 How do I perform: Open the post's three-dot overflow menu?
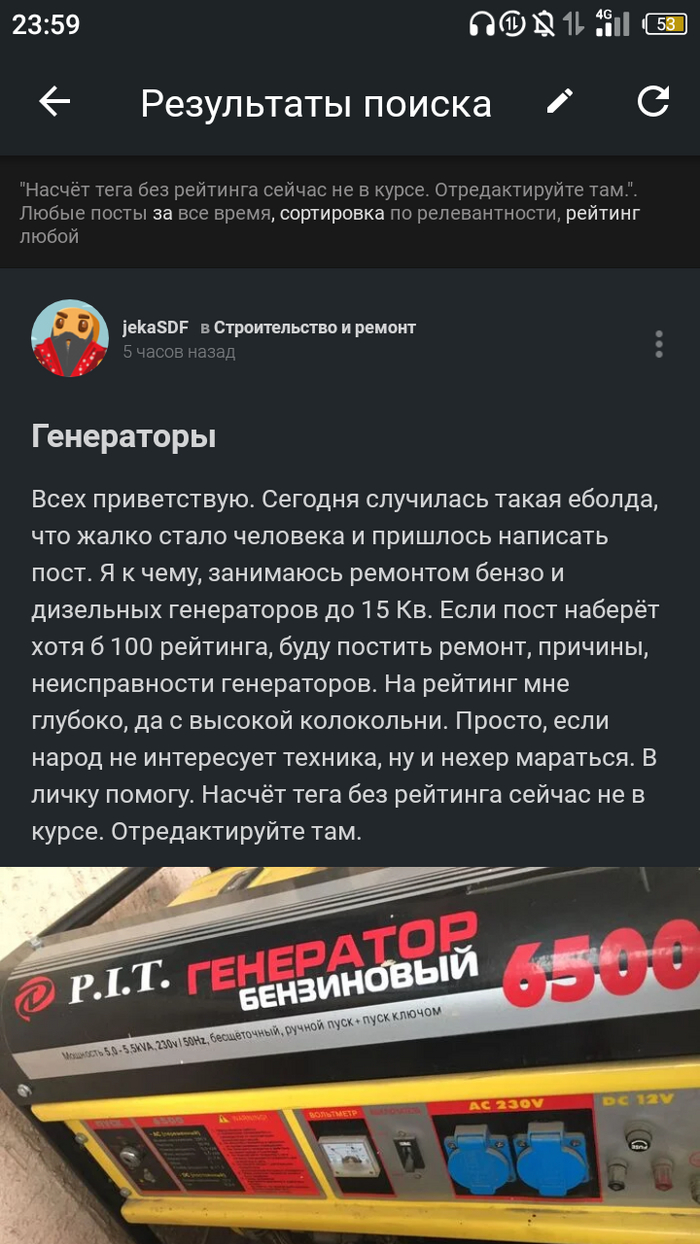(658, 344)
